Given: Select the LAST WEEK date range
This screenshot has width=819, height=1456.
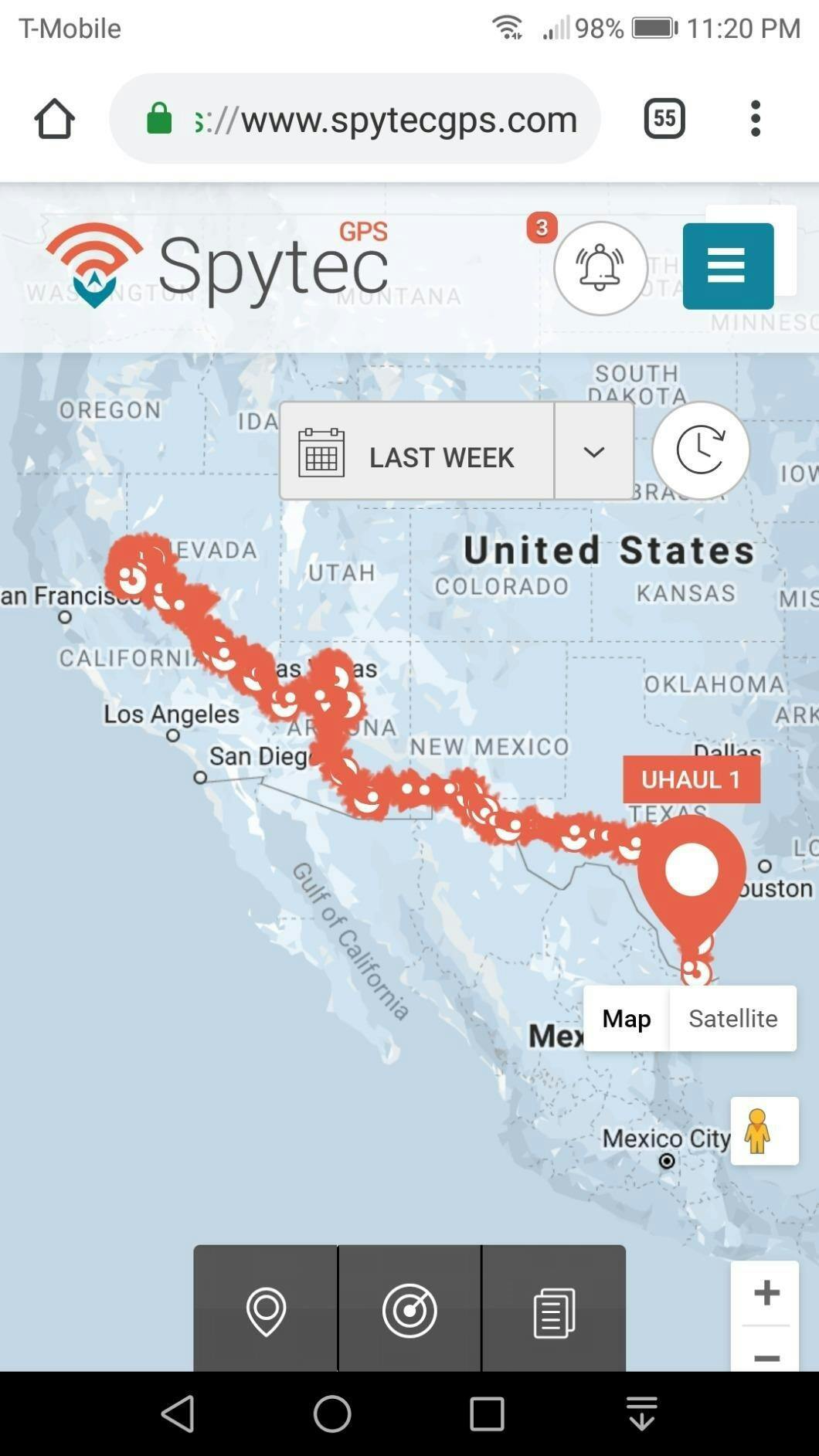Looking at the screenshot, I should point(417,451).
